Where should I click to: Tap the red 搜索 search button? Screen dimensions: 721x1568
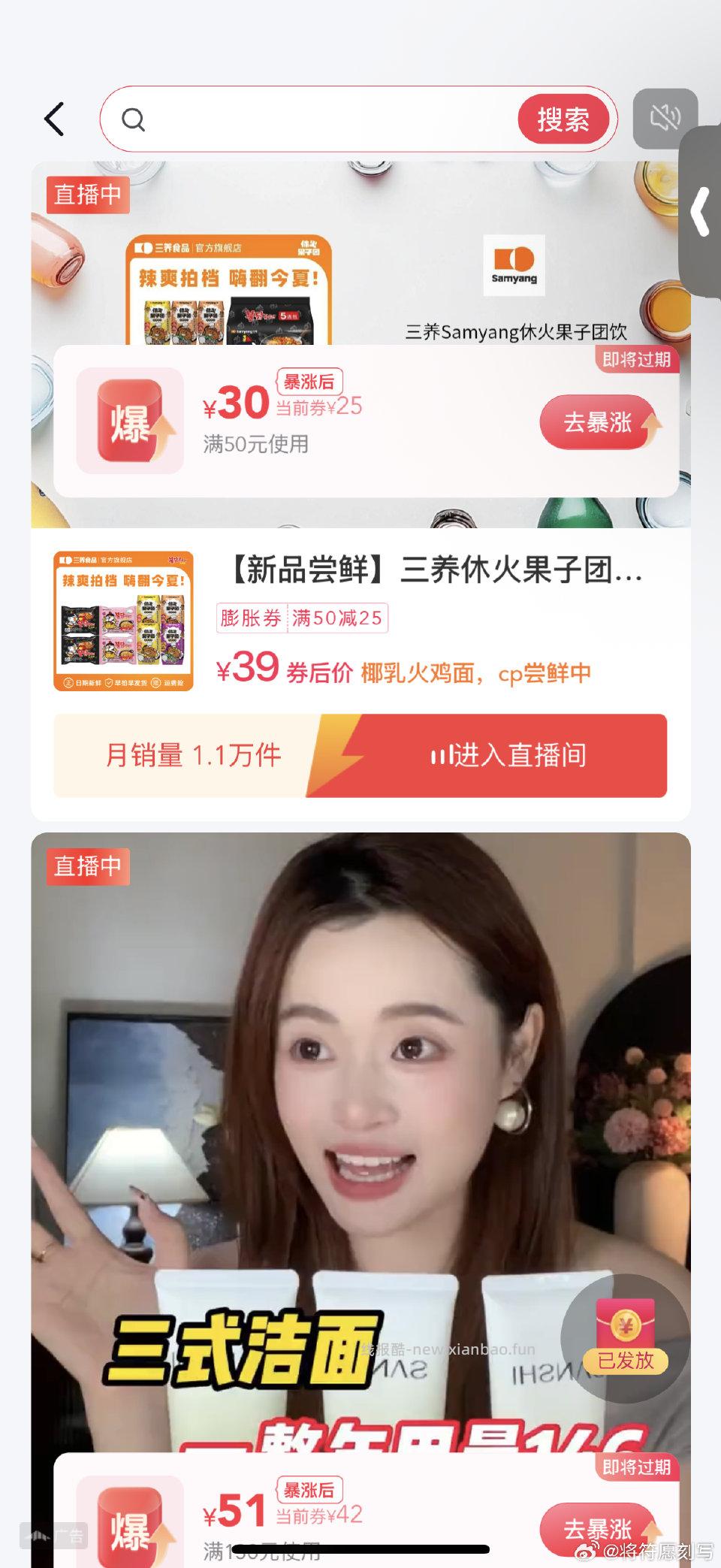[564, 119]
